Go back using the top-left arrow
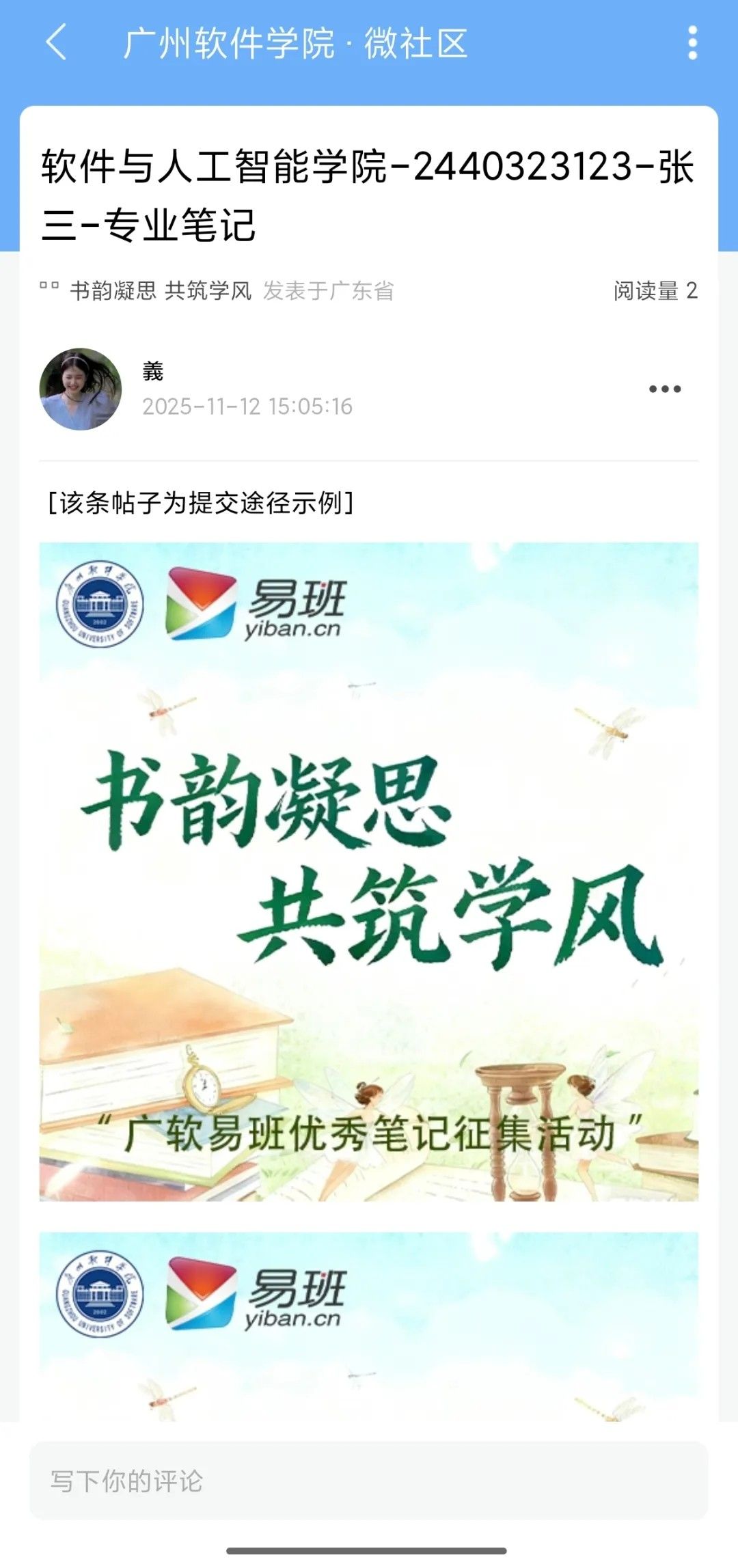The height and width of the screenshot is (1568, 738). click(x=56, y=42)
